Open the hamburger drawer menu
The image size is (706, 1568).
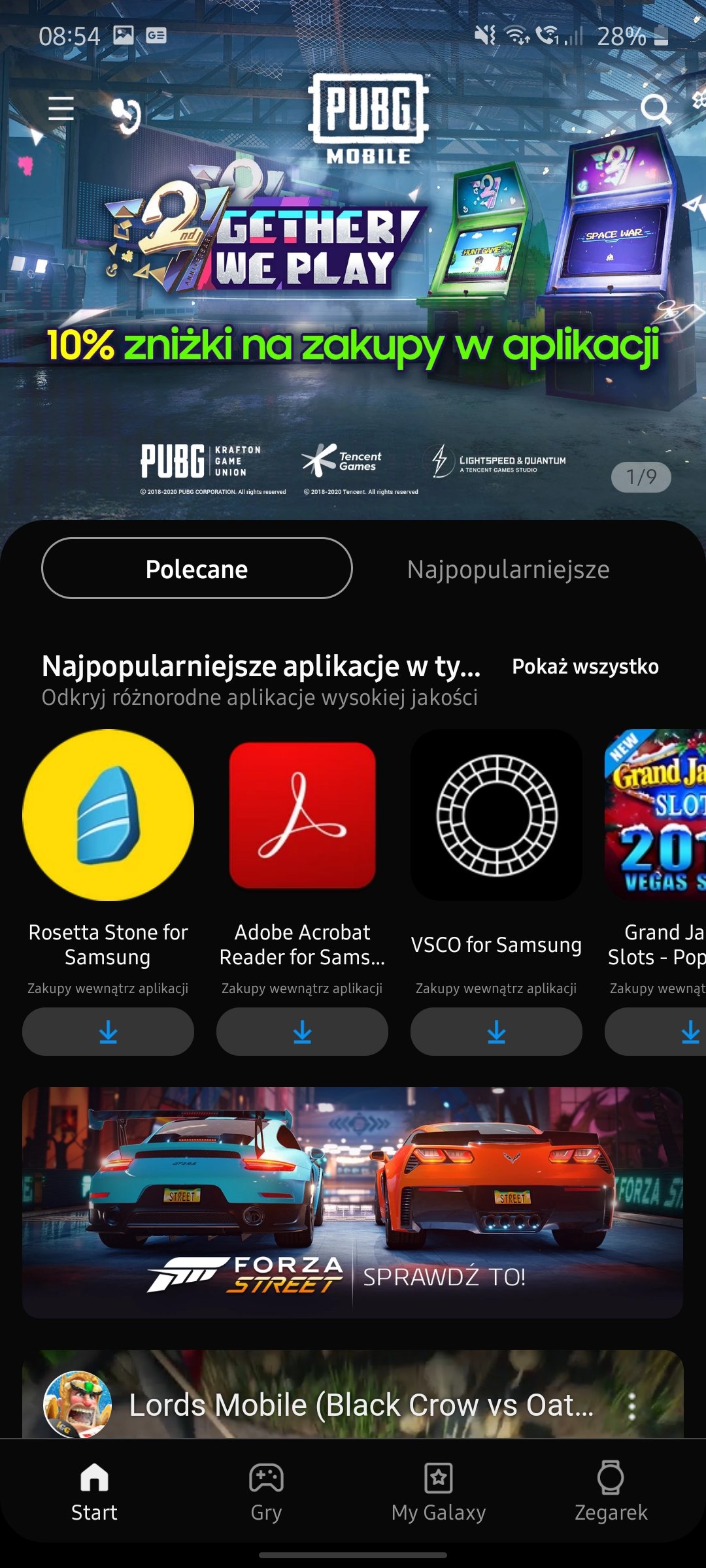[61, 108]
